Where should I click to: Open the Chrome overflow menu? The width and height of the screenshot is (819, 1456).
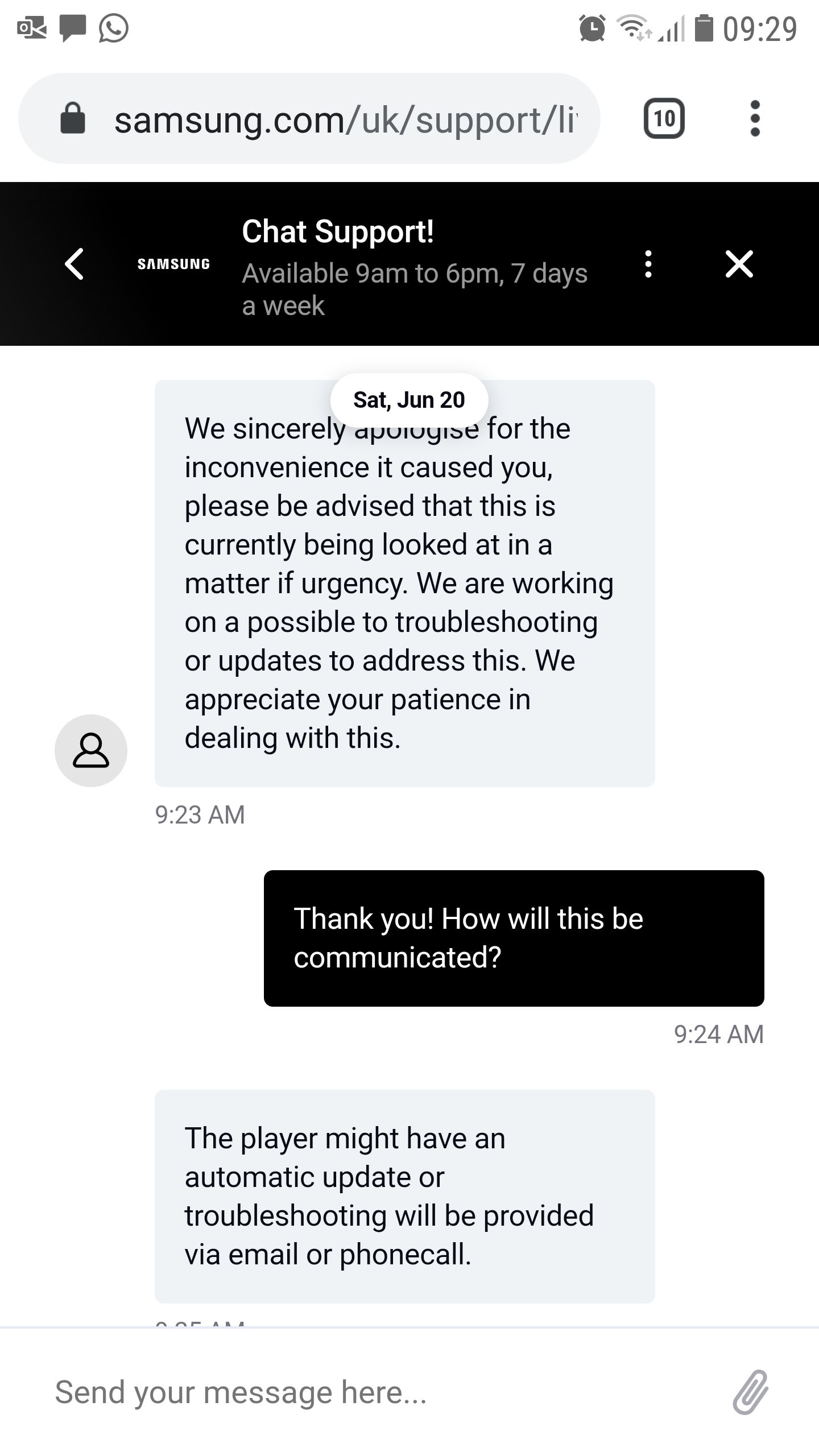point(755,119)
